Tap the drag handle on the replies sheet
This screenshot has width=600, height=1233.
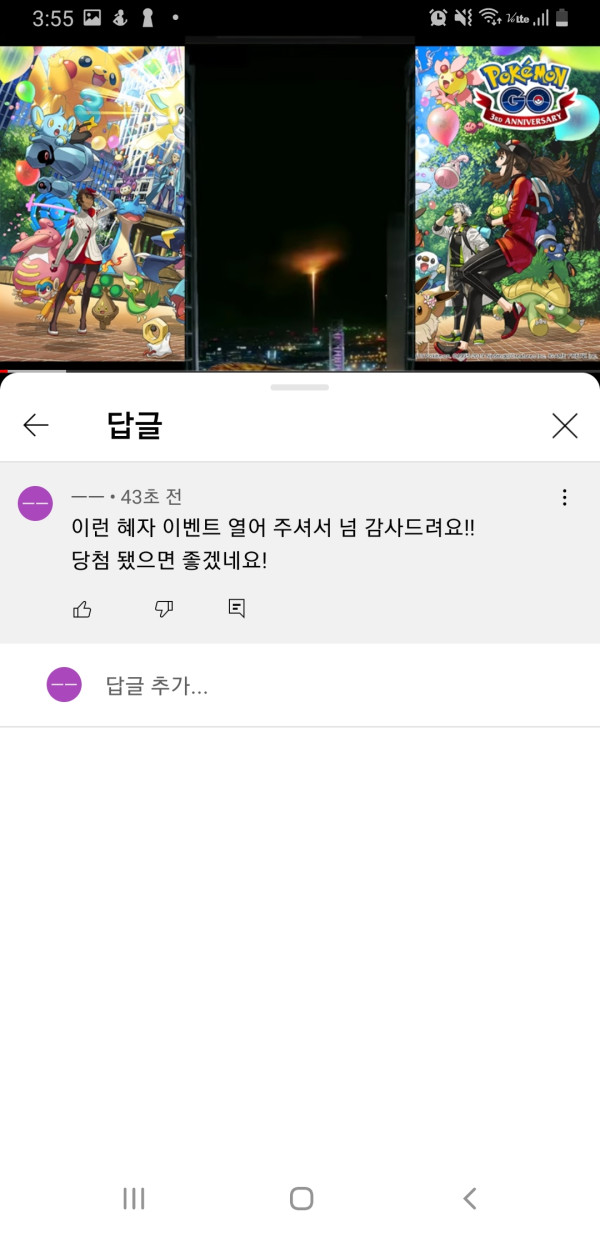click(300, 387)
